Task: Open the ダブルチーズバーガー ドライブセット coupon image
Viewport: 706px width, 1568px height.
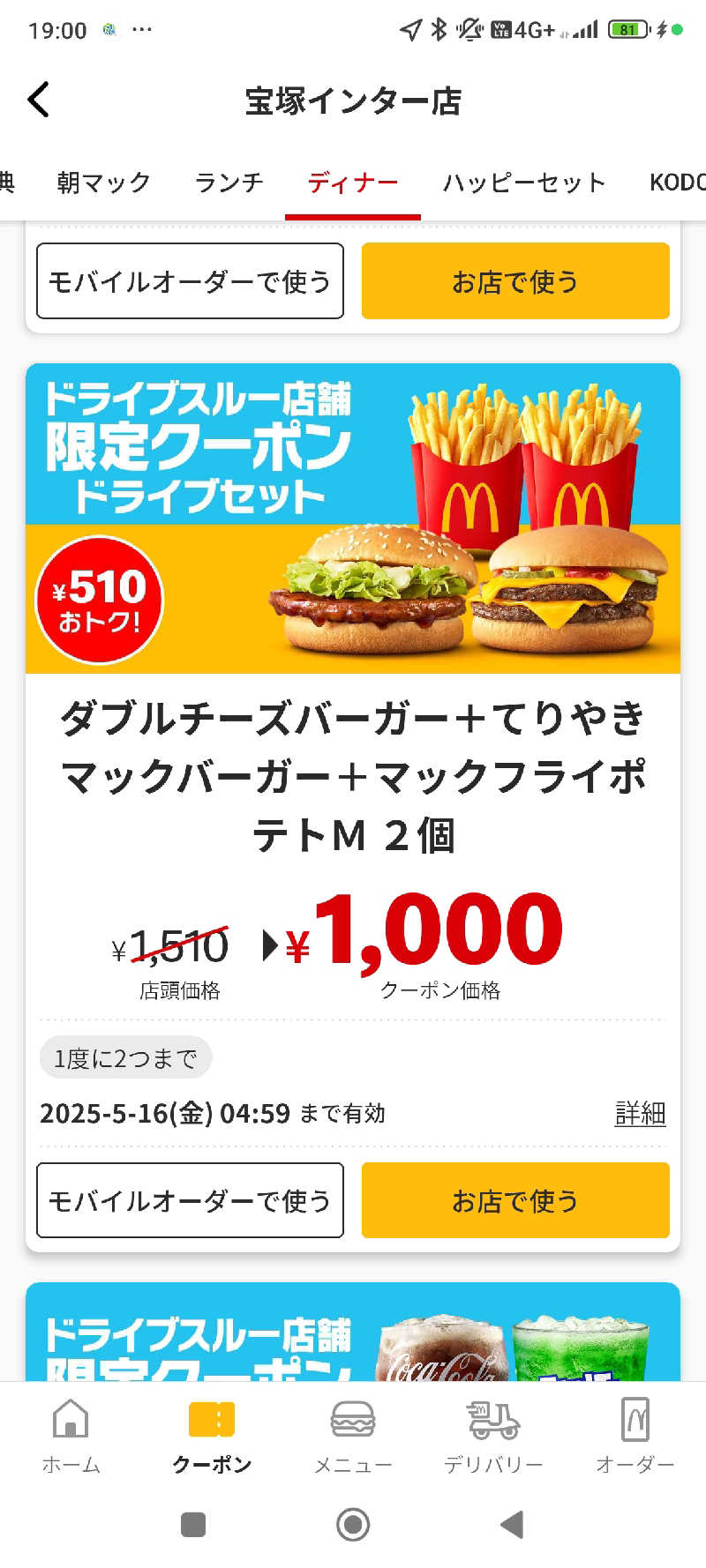Action: [353, 519]
